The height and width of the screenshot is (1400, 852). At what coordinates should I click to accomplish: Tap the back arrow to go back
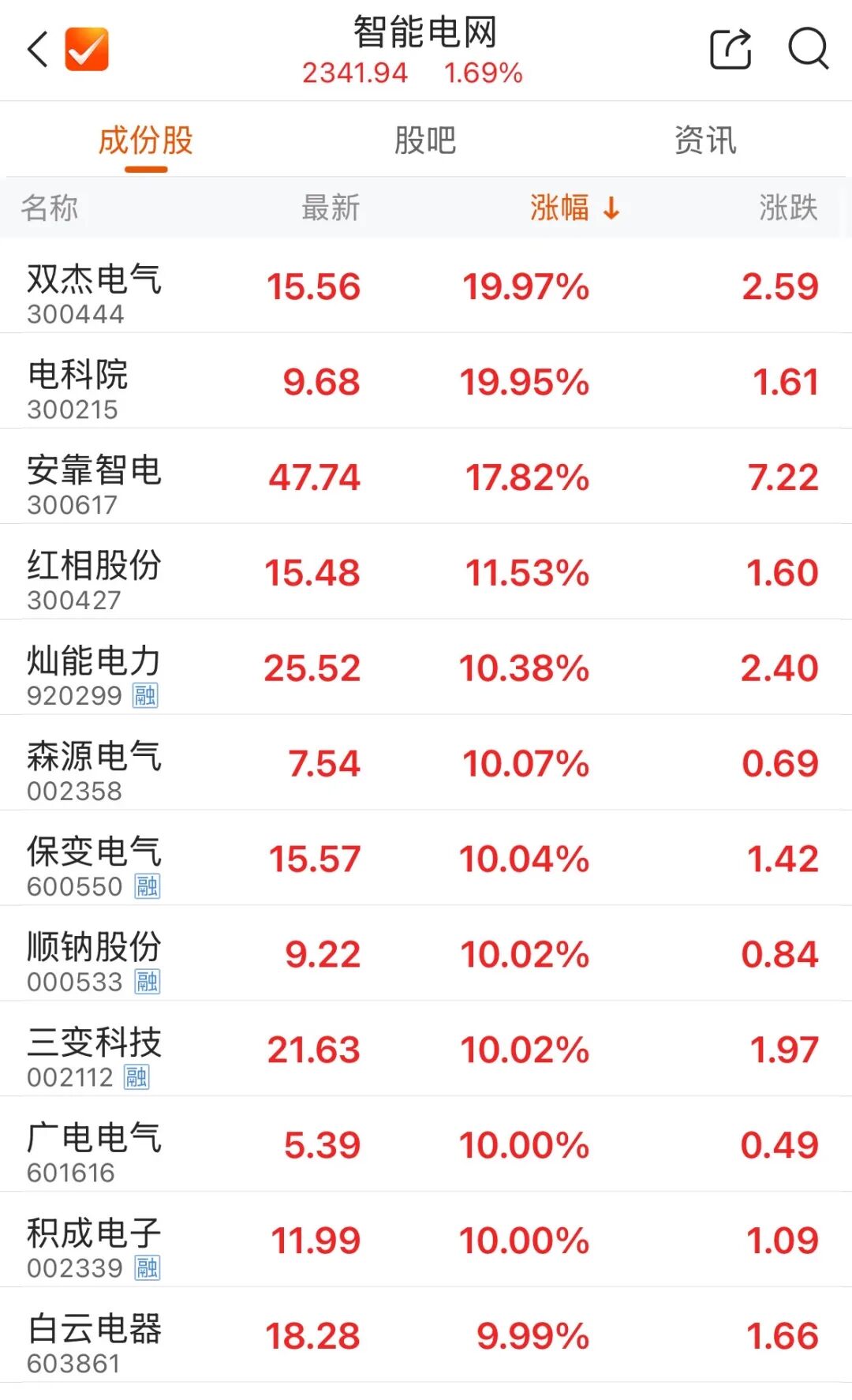click(37, 49)
